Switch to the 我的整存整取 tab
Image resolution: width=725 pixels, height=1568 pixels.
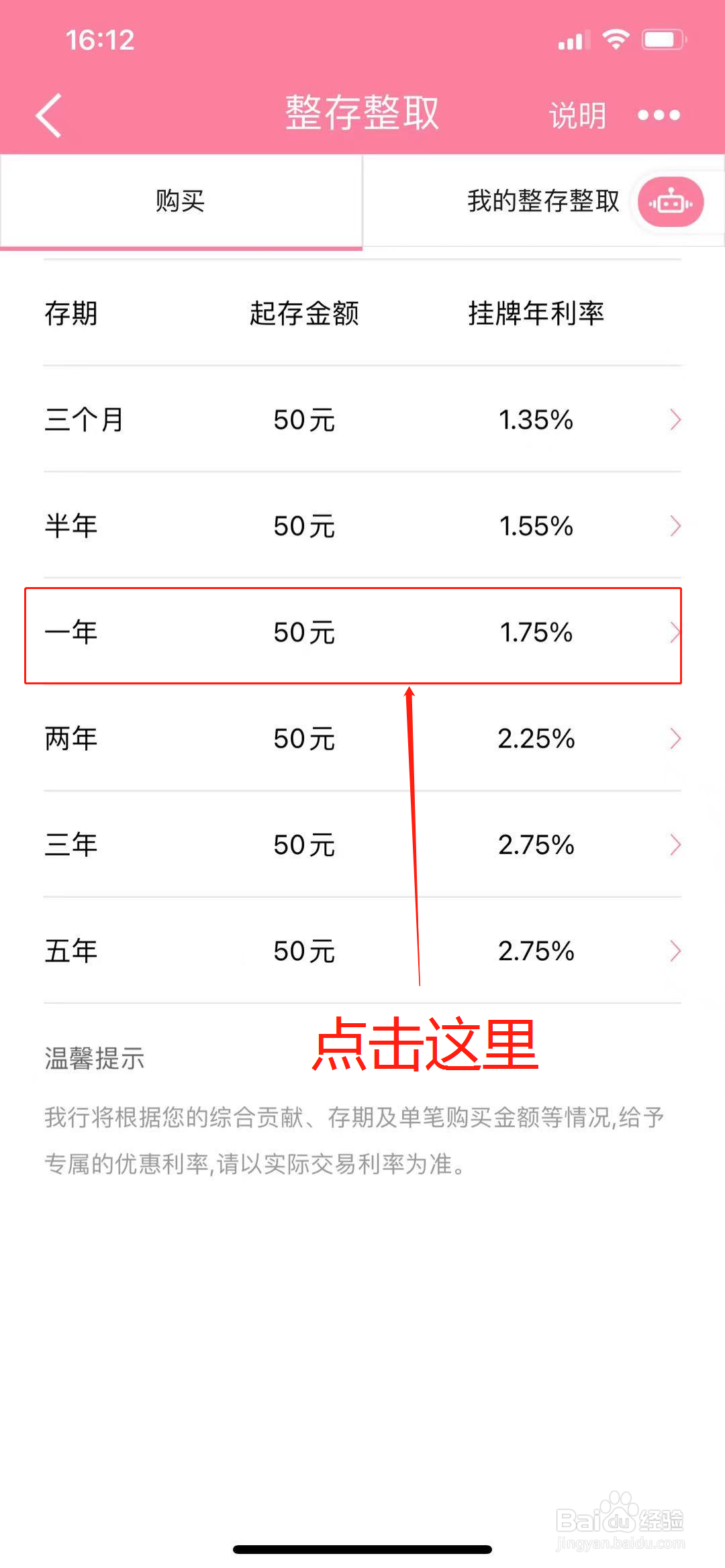click(542, 201)
